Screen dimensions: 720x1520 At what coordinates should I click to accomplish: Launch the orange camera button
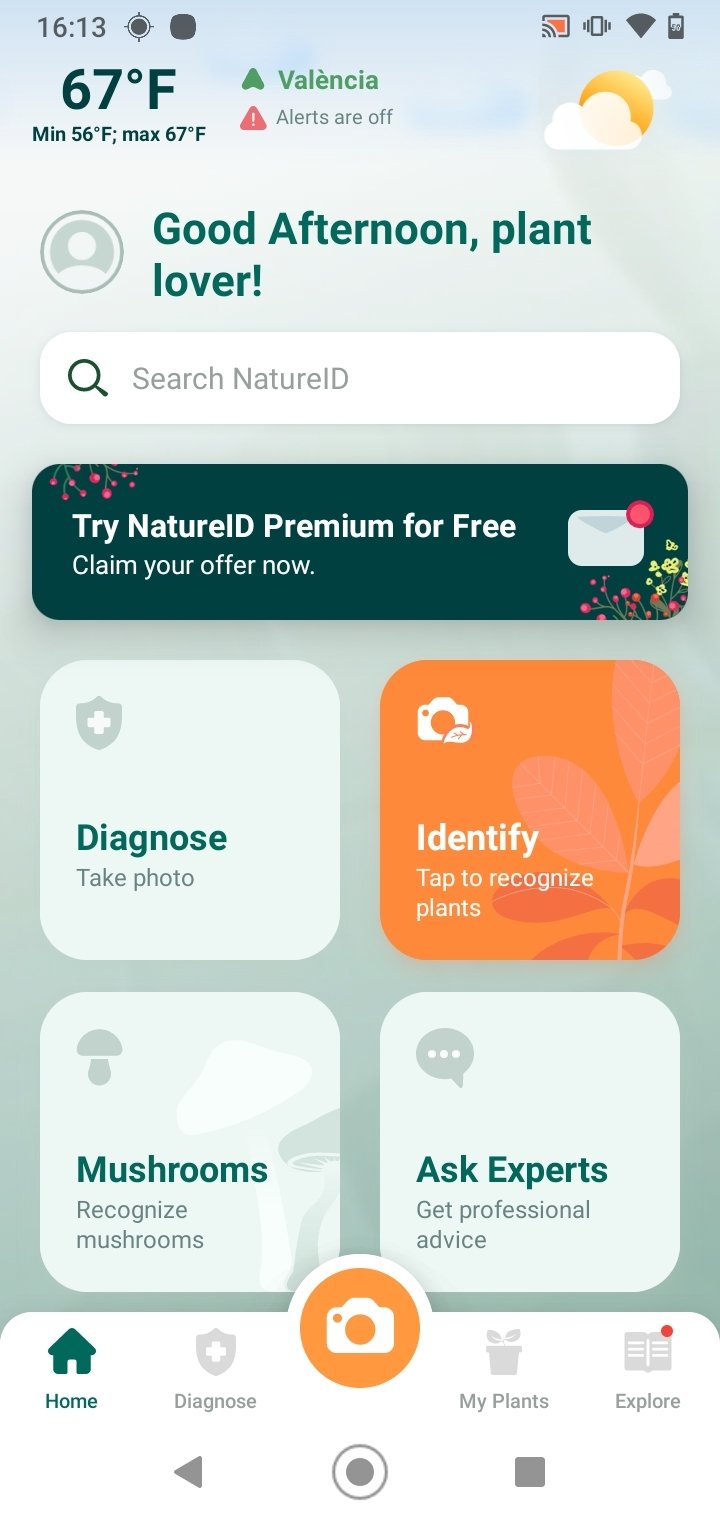click(360, 1328)
